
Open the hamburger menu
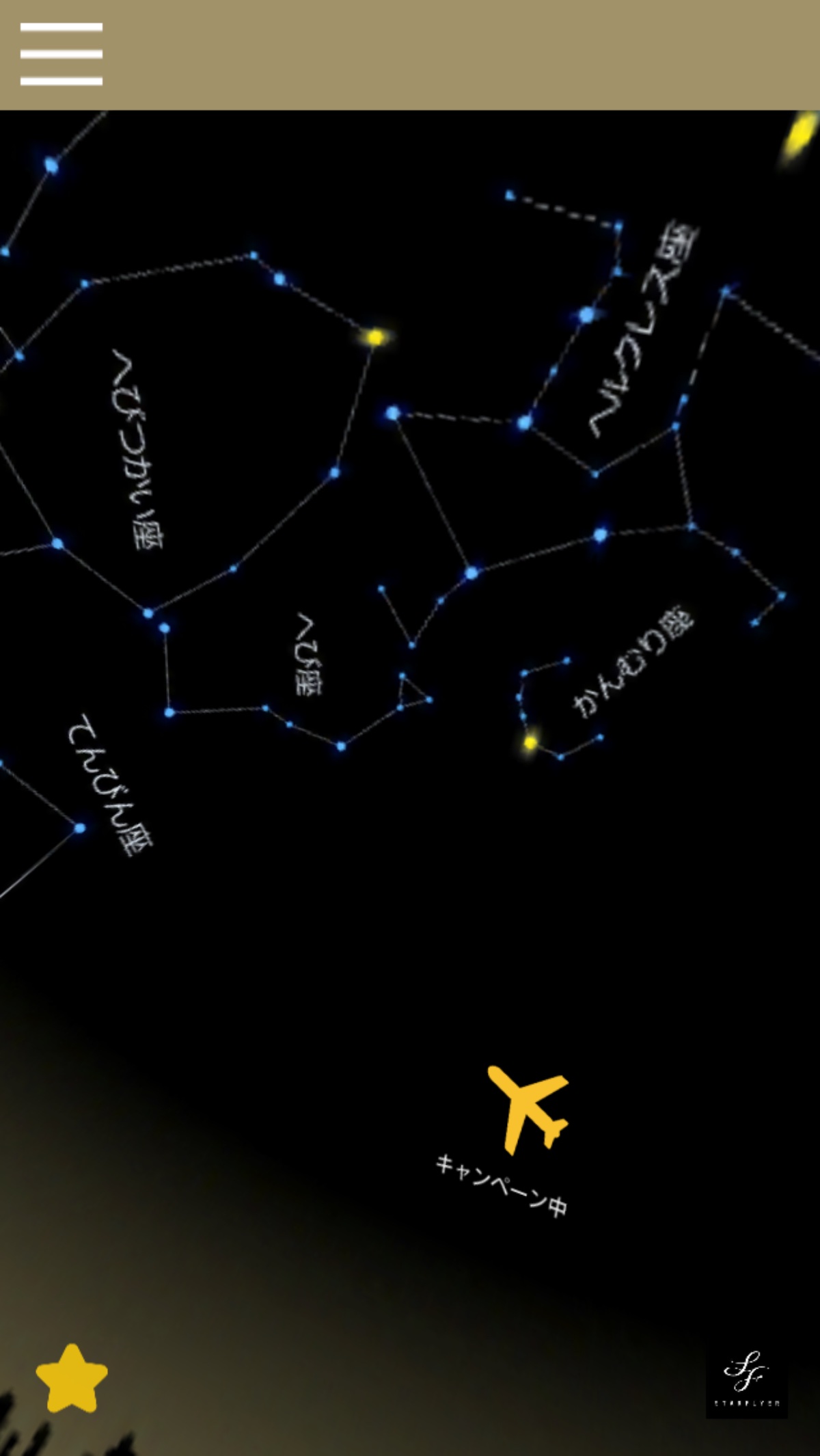click(x=61, y=54)
